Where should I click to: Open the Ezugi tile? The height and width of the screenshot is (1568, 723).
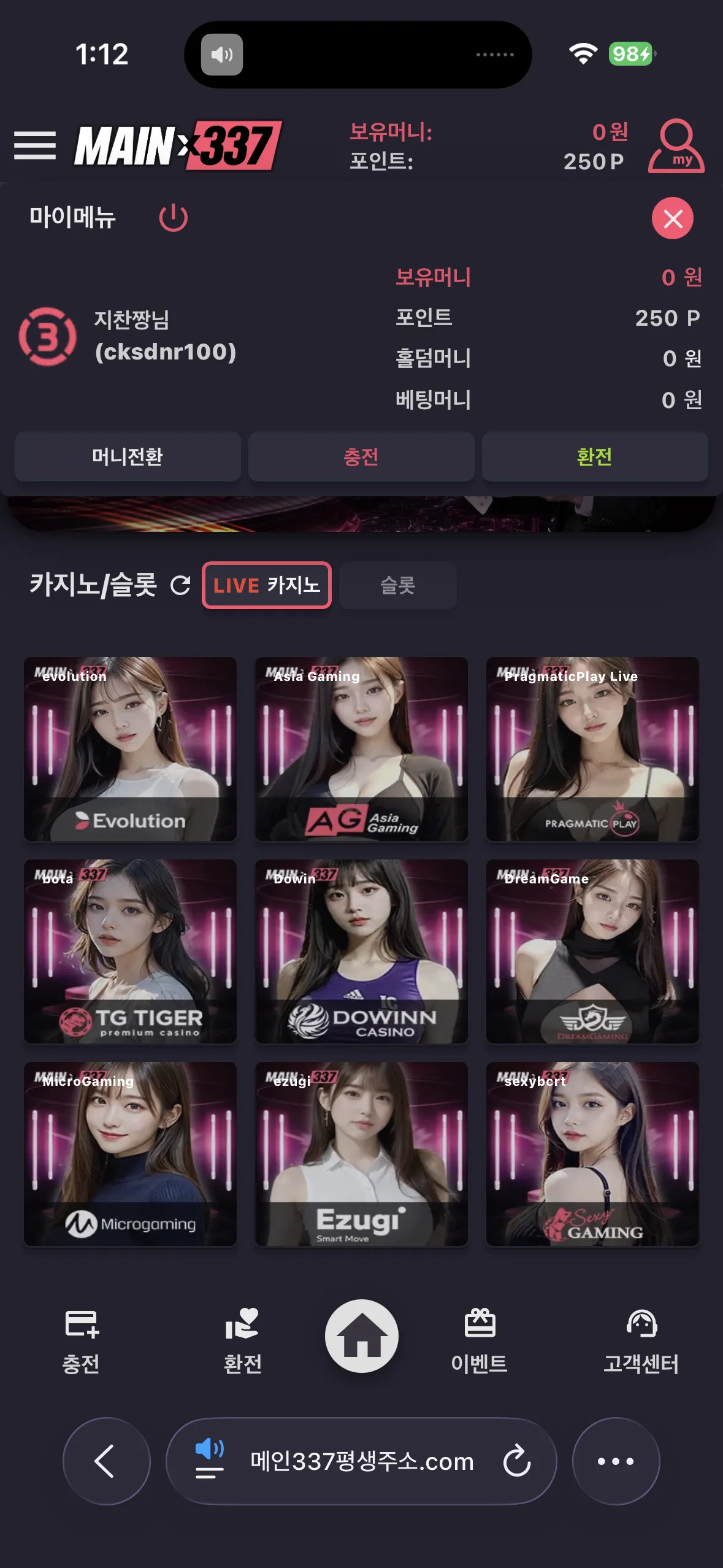click(x=361, y=1153)
